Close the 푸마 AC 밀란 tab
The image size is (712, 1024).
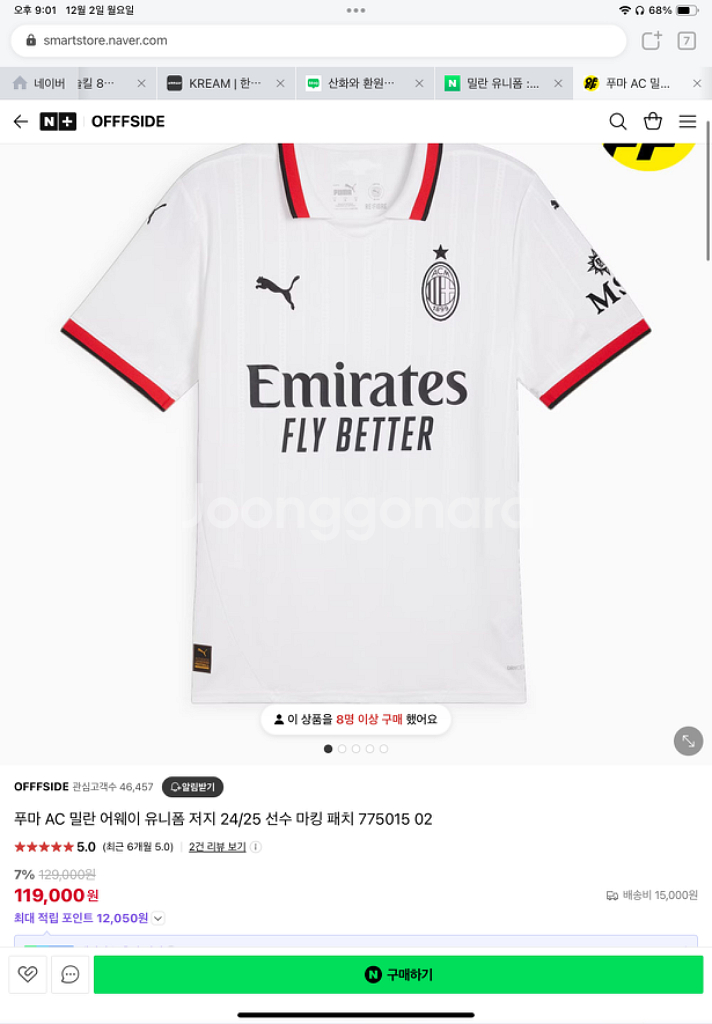click(x=697, y=84)
